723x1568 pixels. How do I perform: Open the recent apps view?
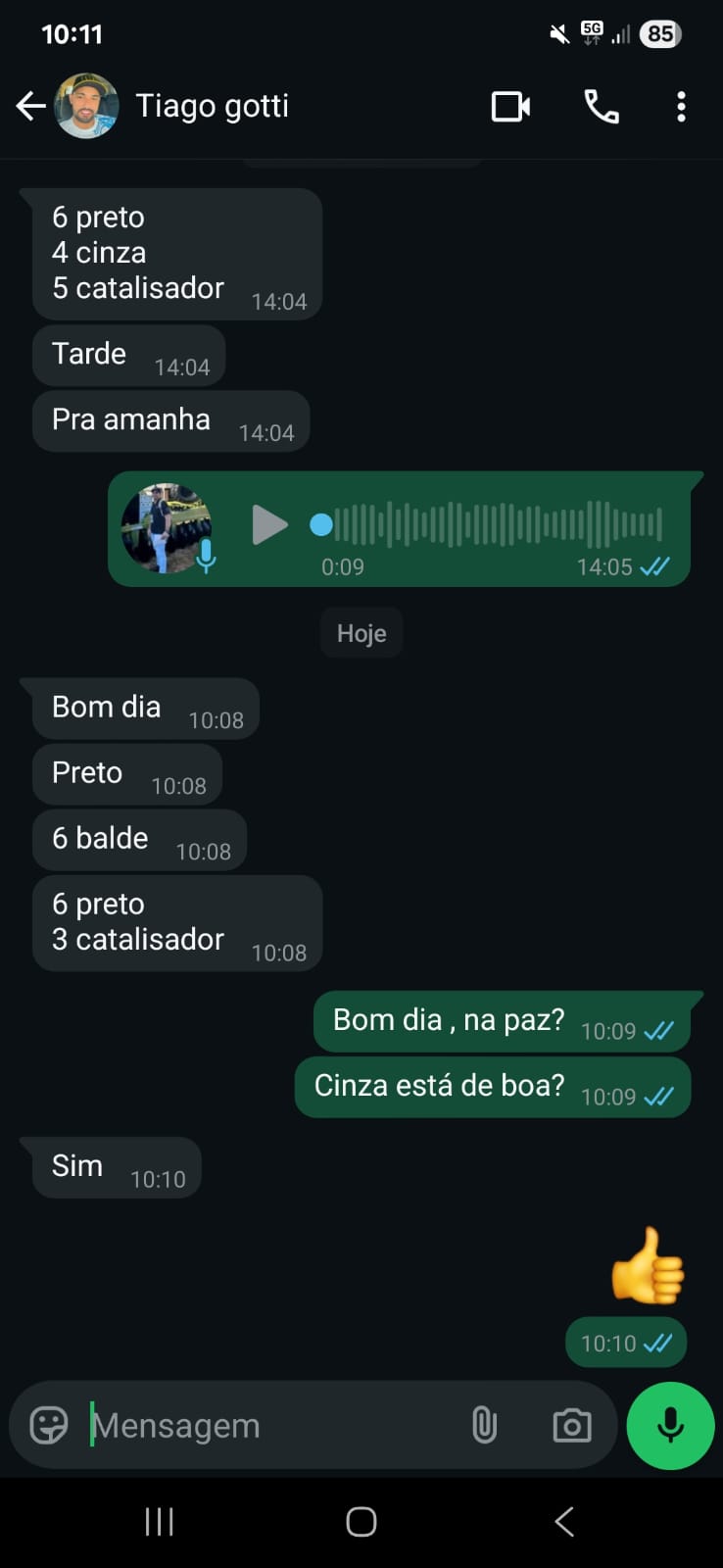pyautogui.click(x=159, y=1522)
